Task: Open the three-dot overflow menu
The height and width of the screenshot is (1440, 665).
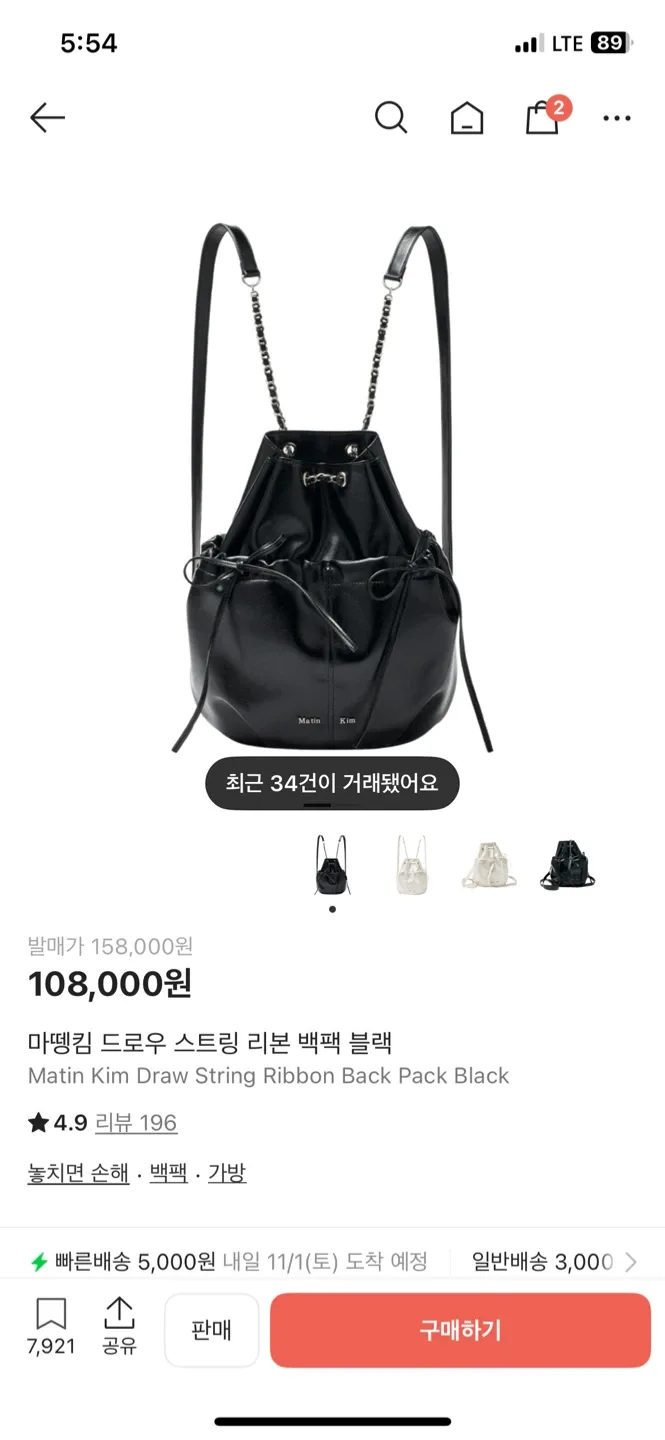Action: coord(616,118)
